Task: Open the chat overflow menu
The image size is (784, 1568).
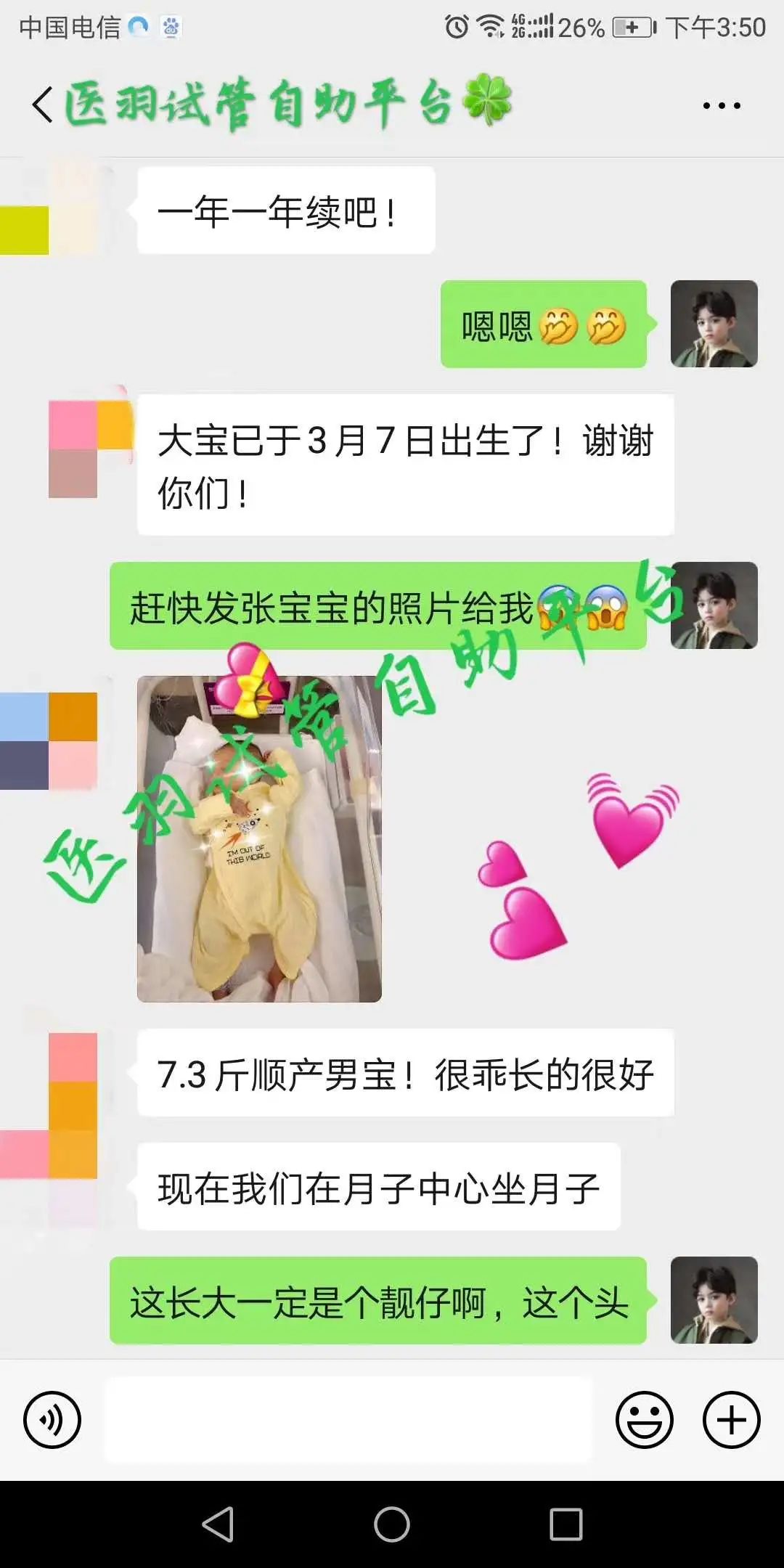Action: pos(721,106)
